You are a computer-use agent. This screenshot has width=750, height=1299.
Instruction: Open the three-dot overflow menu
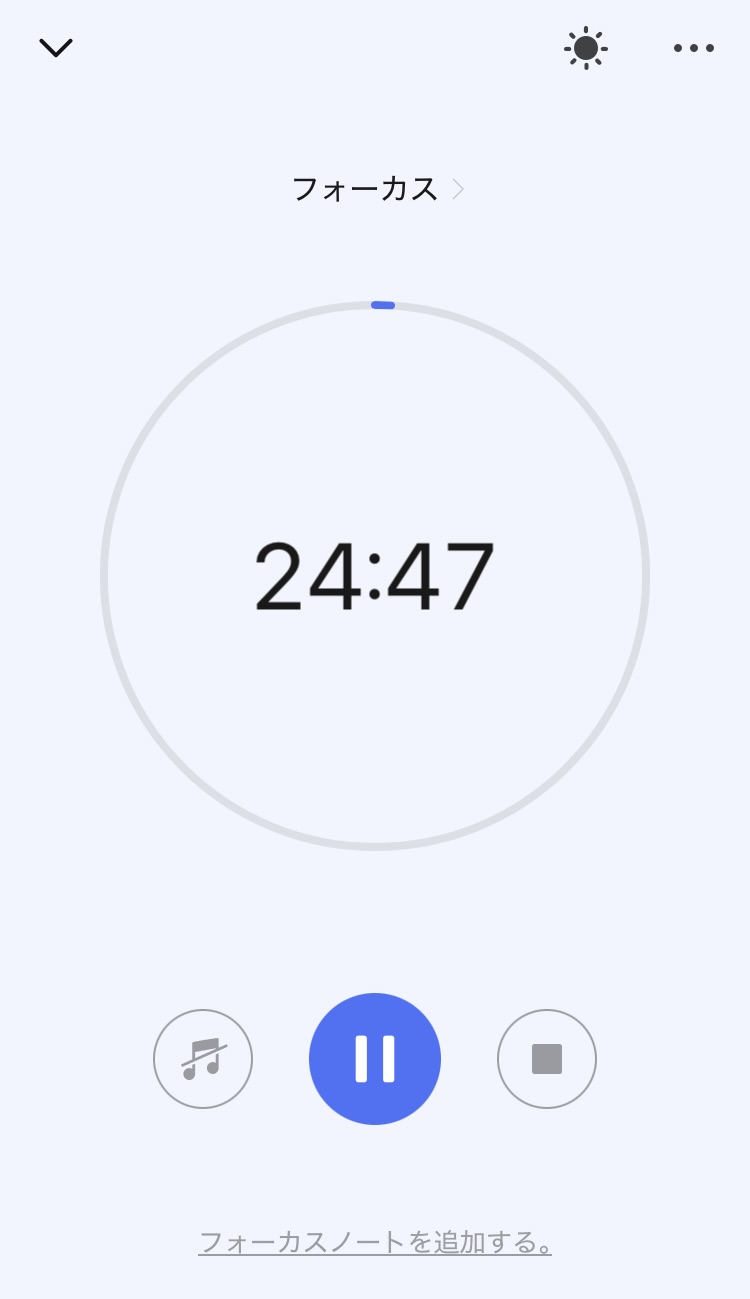tap(693, 48)
